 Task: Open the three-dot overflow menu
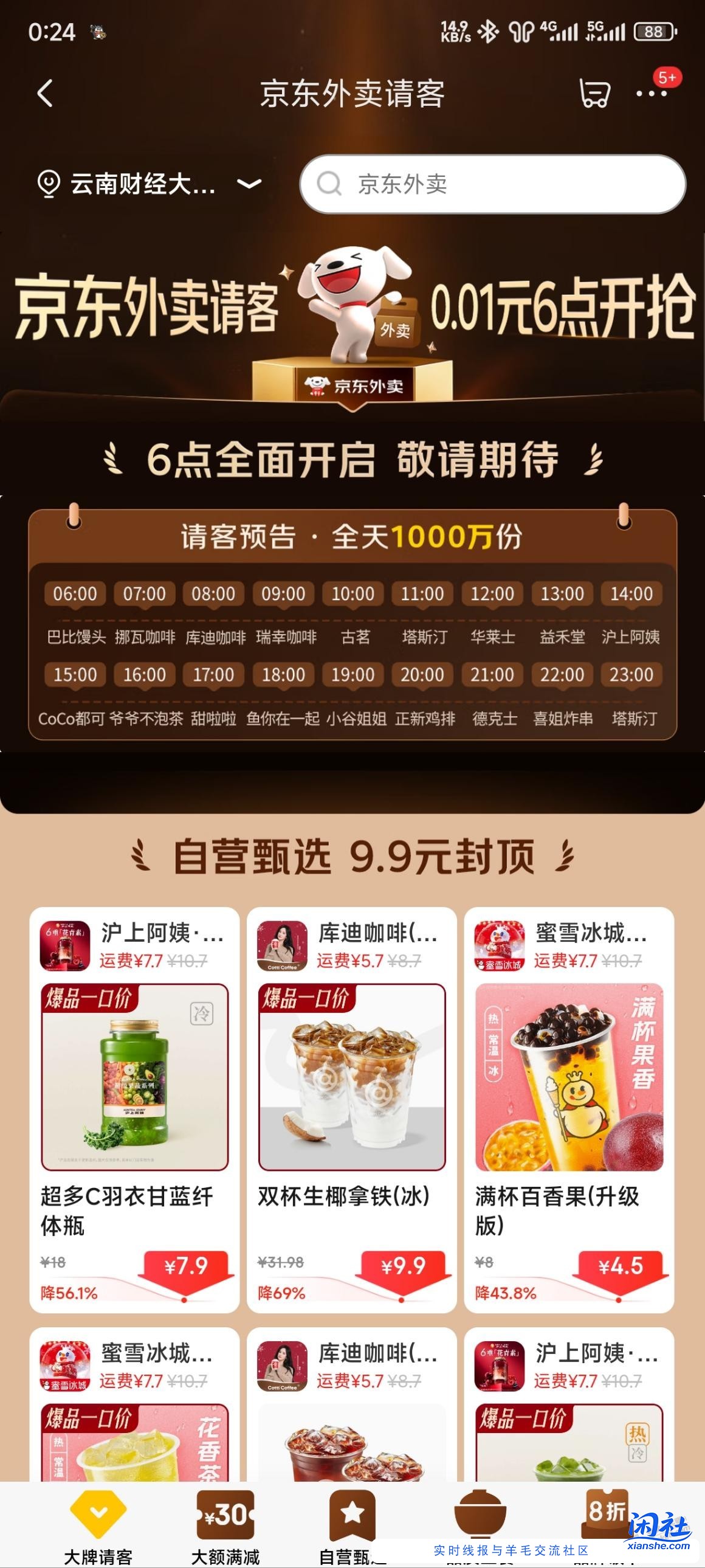652,94
